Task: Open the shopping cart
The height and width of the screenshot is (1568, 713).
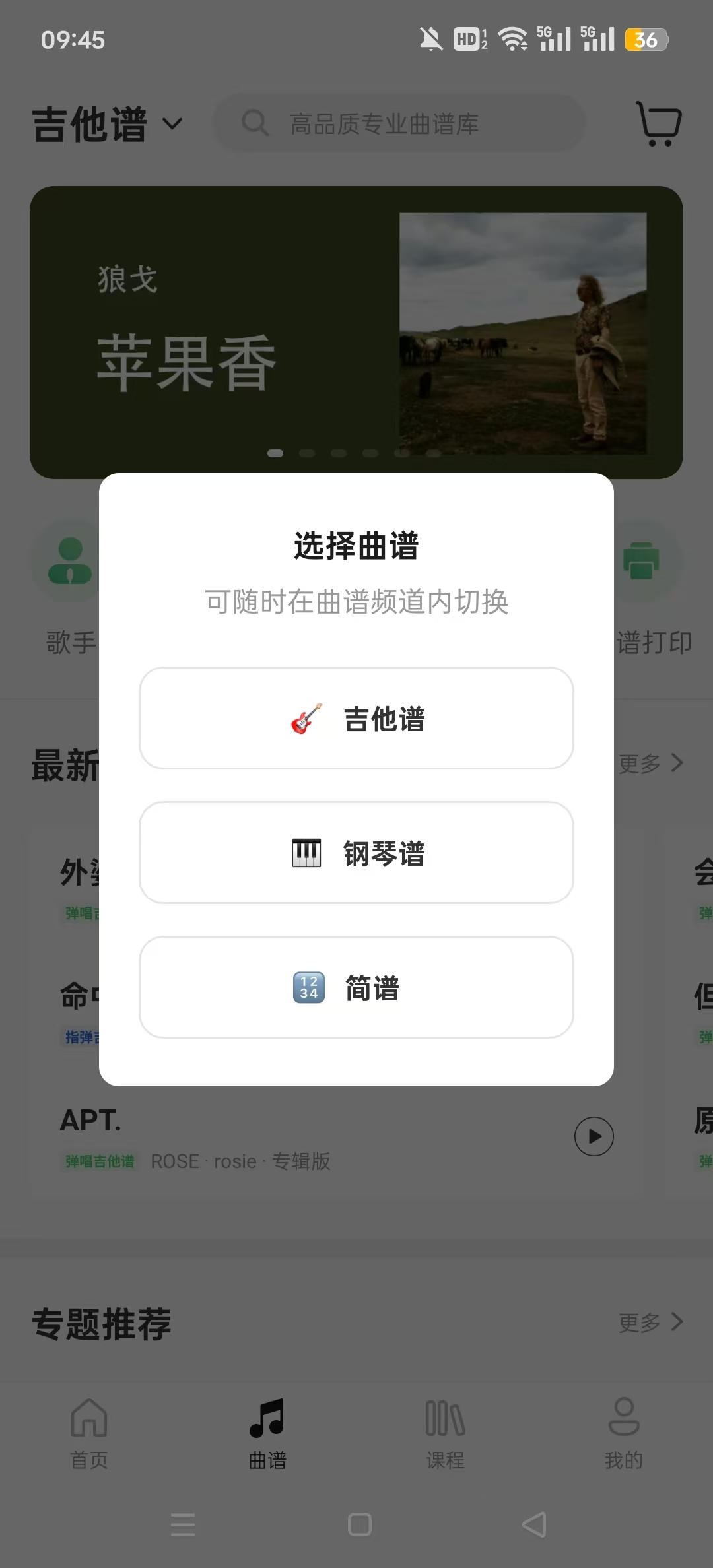Action: tap(658, 123)
